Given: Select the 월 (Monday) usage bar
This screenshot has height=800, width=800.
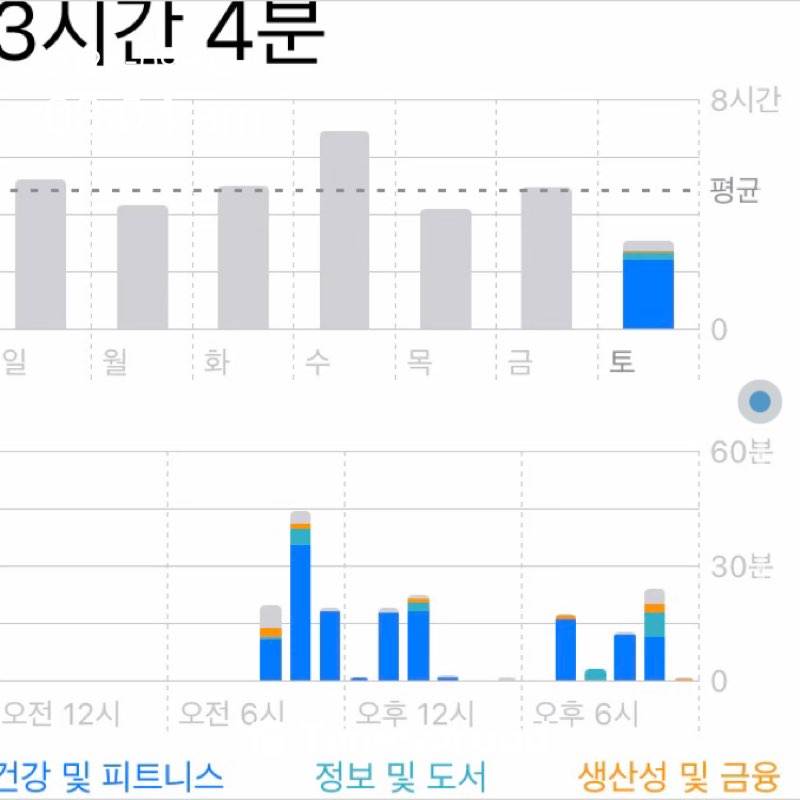Looking at the screenshot, I should (142, 267).
